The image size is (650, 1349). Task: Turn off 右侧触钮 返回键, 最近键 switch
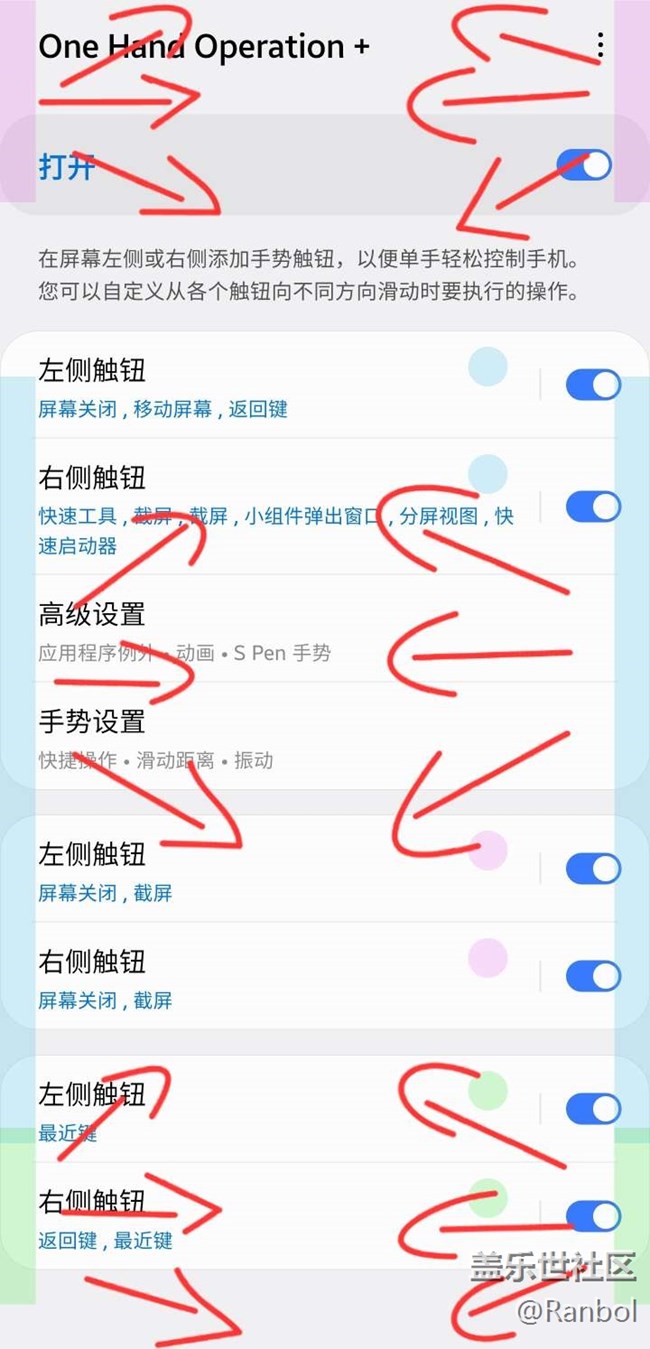[x=593, y=1216]
